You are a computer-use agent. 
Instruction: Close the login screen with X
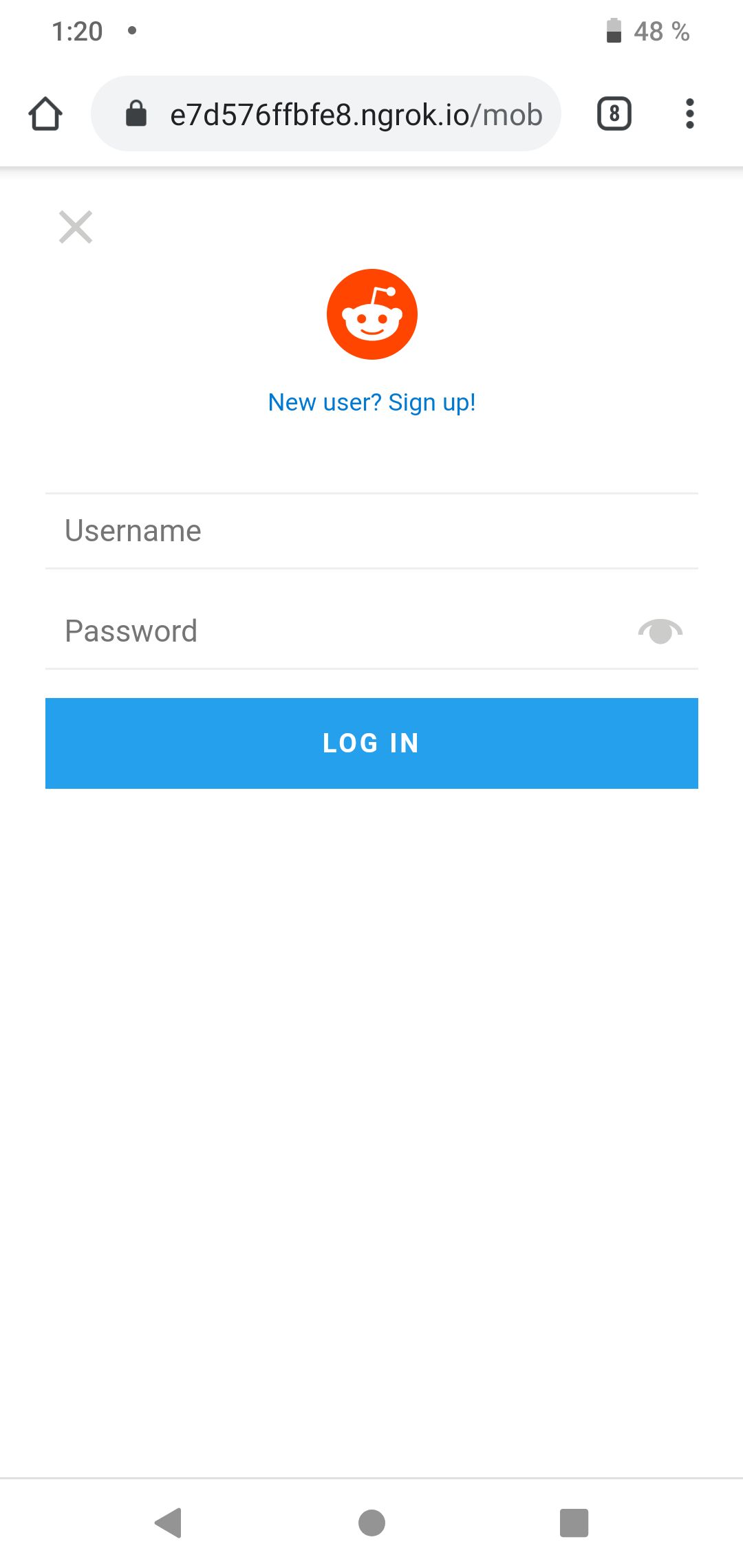(x=76, y=227)
